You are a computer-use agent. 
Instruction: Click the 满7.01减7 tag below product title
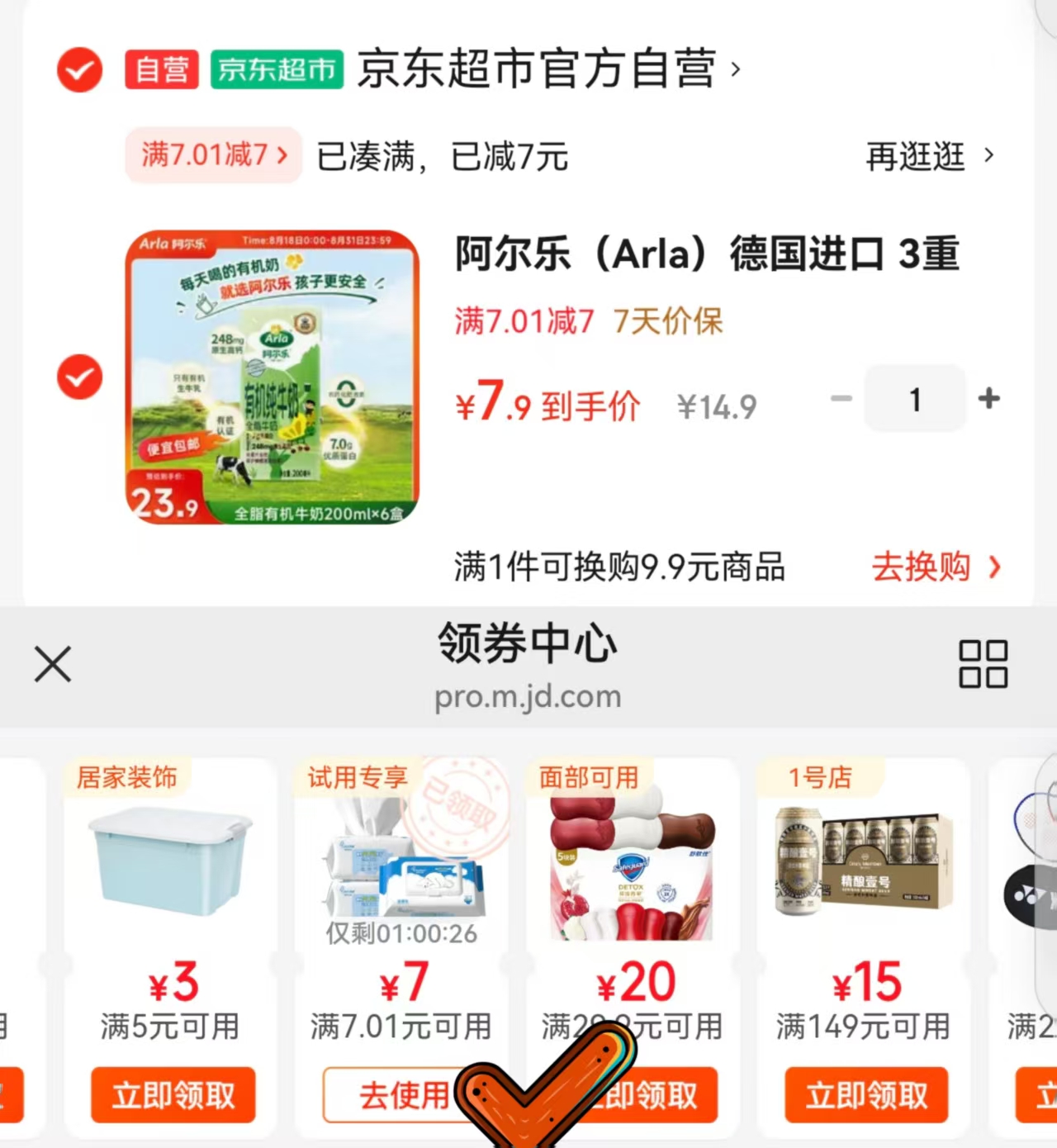pyautogui.click(x=521, y=324)
